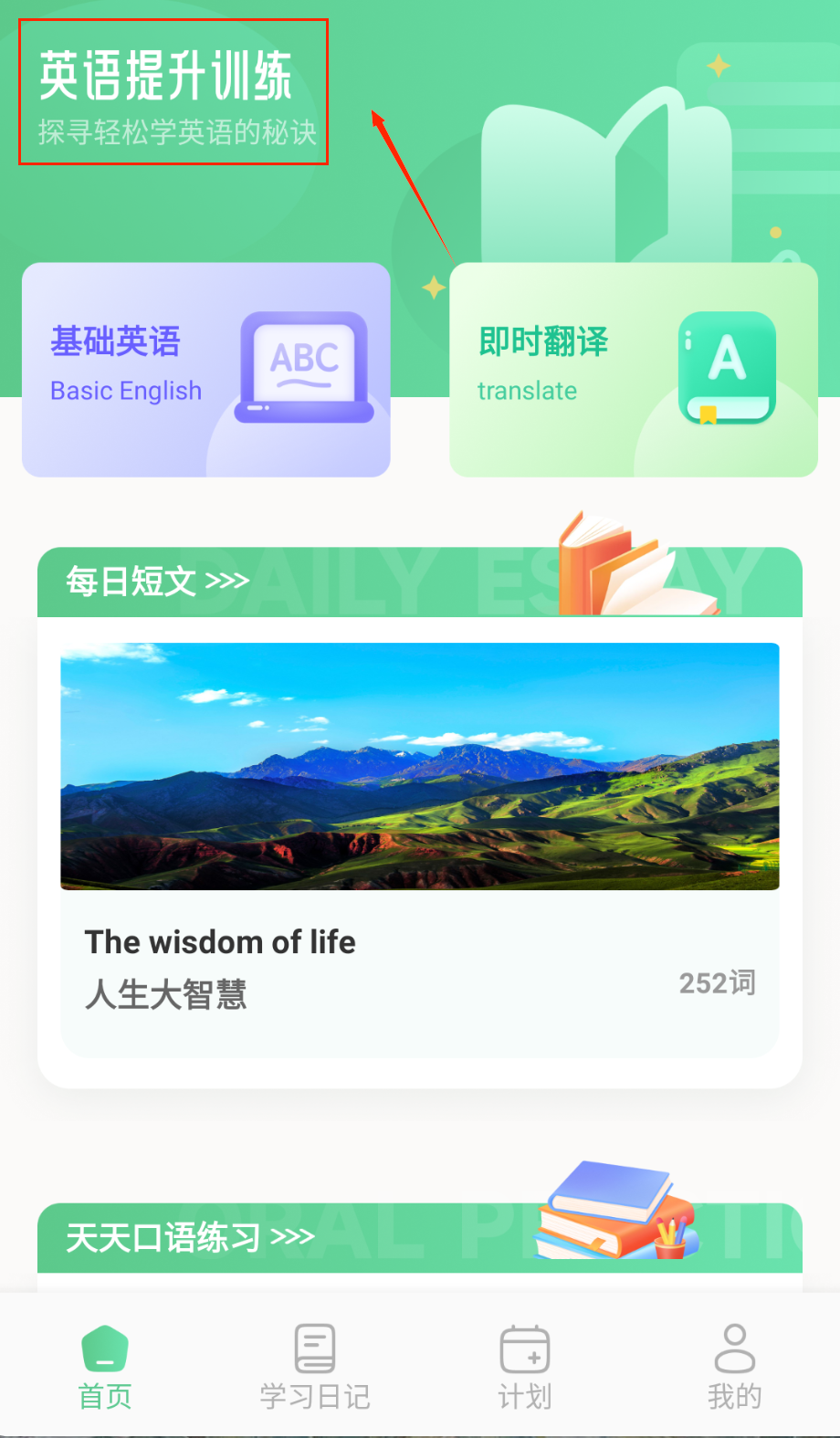Read The wisdom of life essay

pos(419,849)
